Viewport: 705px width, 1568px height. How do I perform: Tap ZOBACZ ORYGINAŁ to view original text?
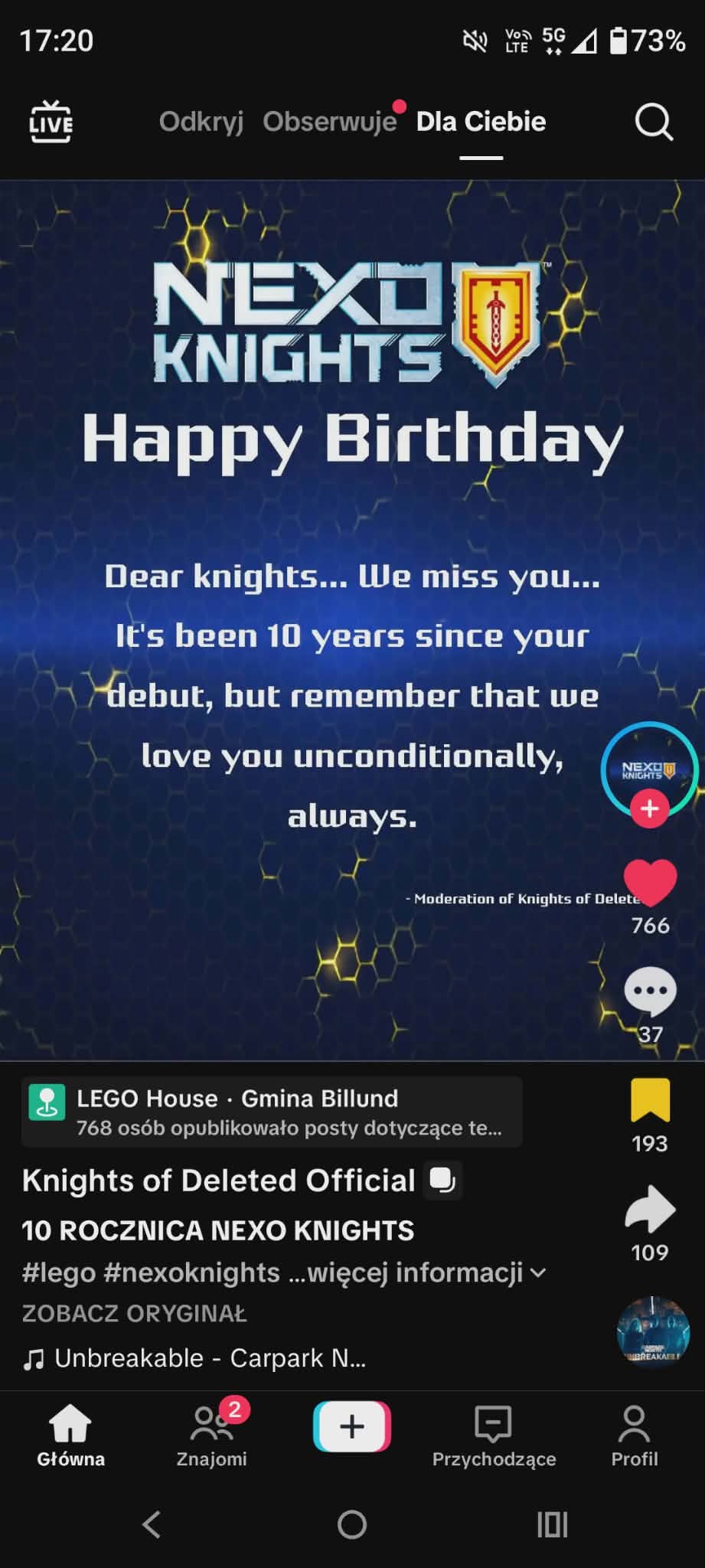(x=134, y=1314)
